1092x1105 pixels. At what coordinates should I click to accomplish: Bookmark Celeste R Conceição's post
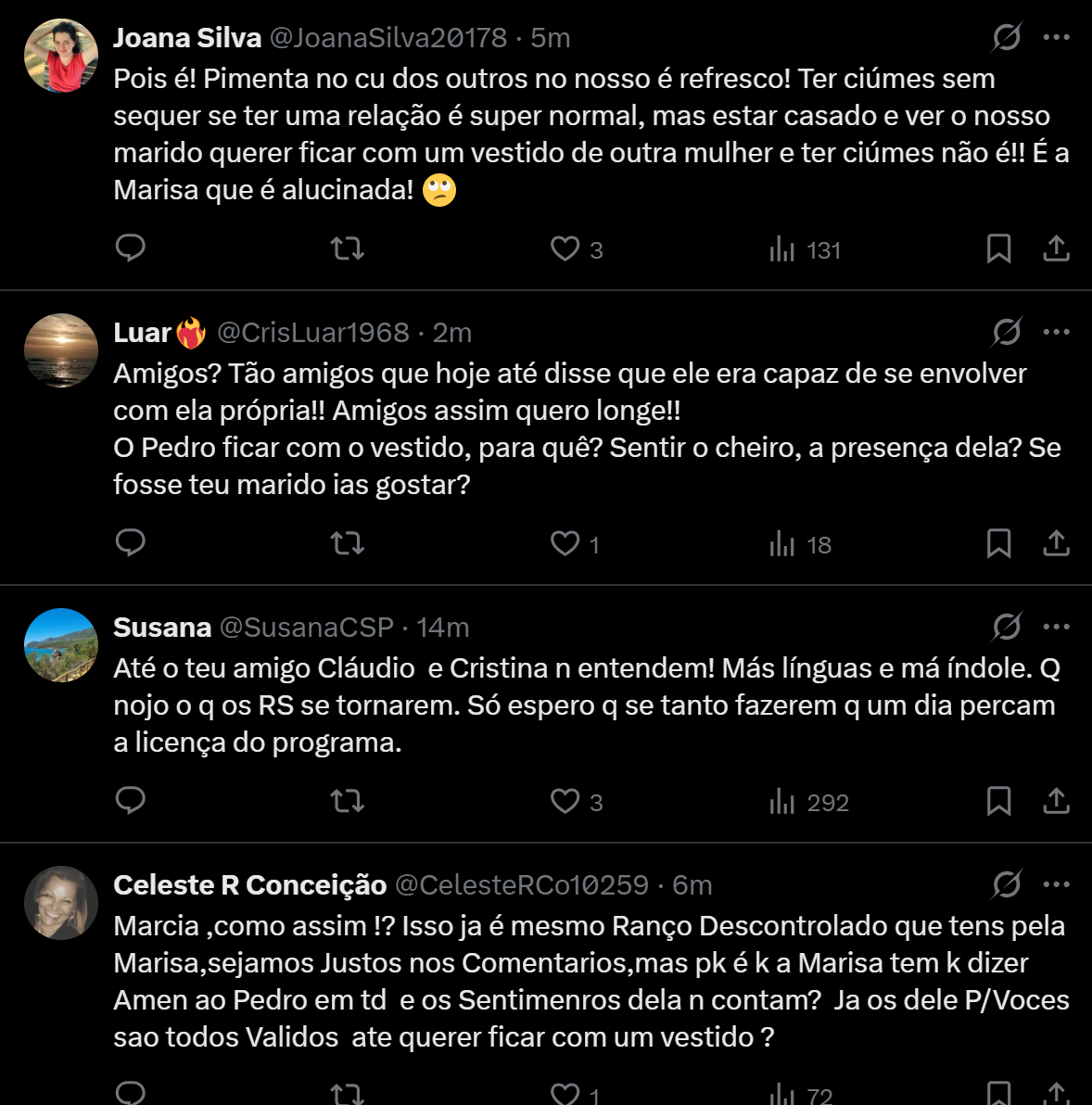[999, 1094]
